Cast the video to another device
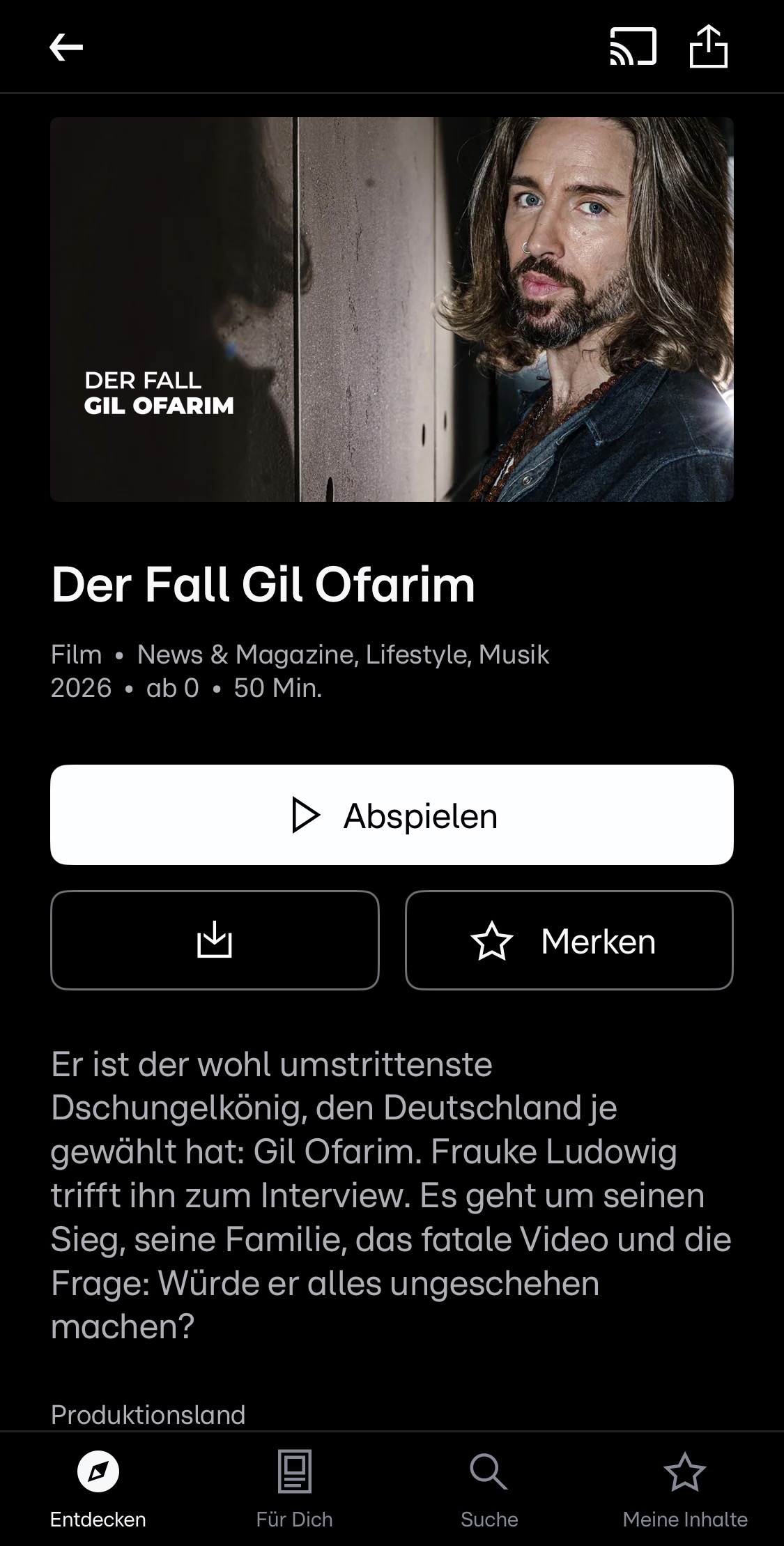This screenshot has width=784, height=1546. pos(633,47)
